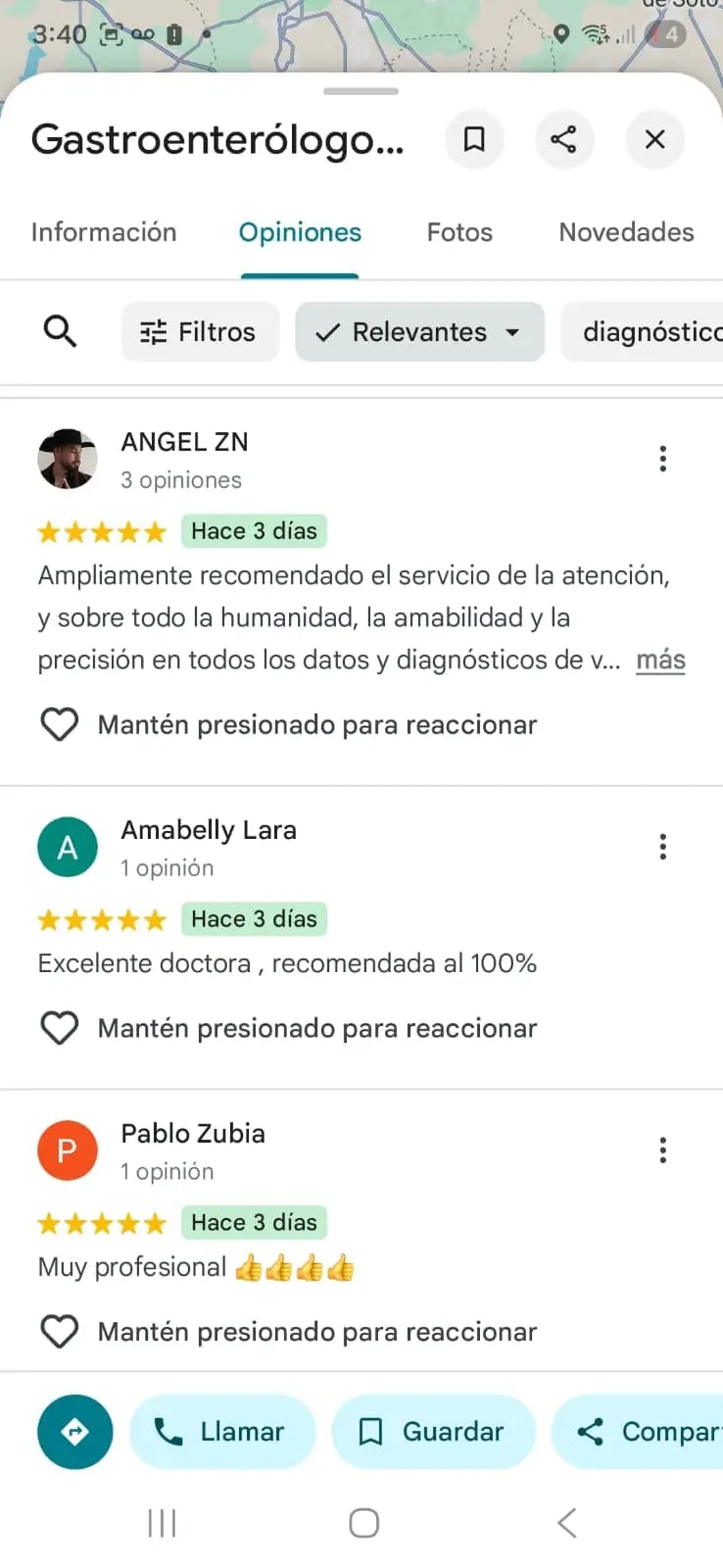React with heart to Pablo Zubia's review
Screen dimensions: 723x1568
point(60,1331)
